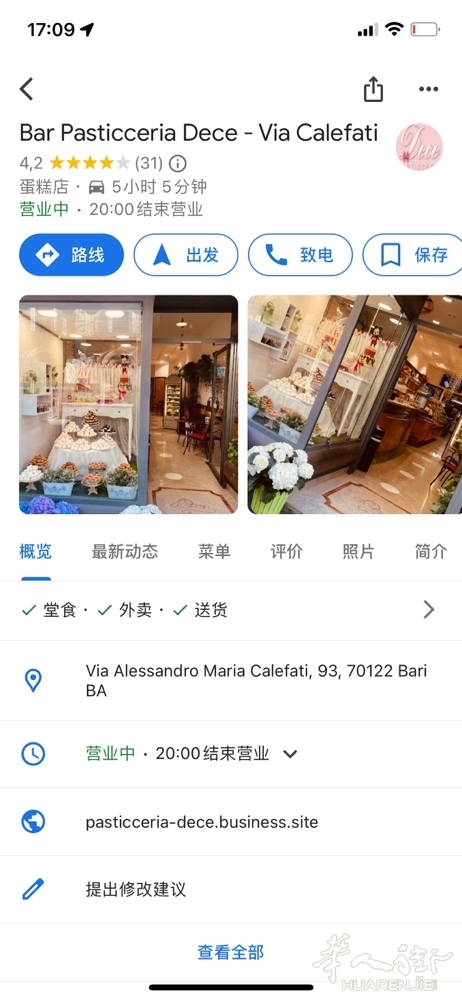Open the pasticceria-dece.business.site website
The width and height of the screenshot is (462, 1000).
point(231,822)
